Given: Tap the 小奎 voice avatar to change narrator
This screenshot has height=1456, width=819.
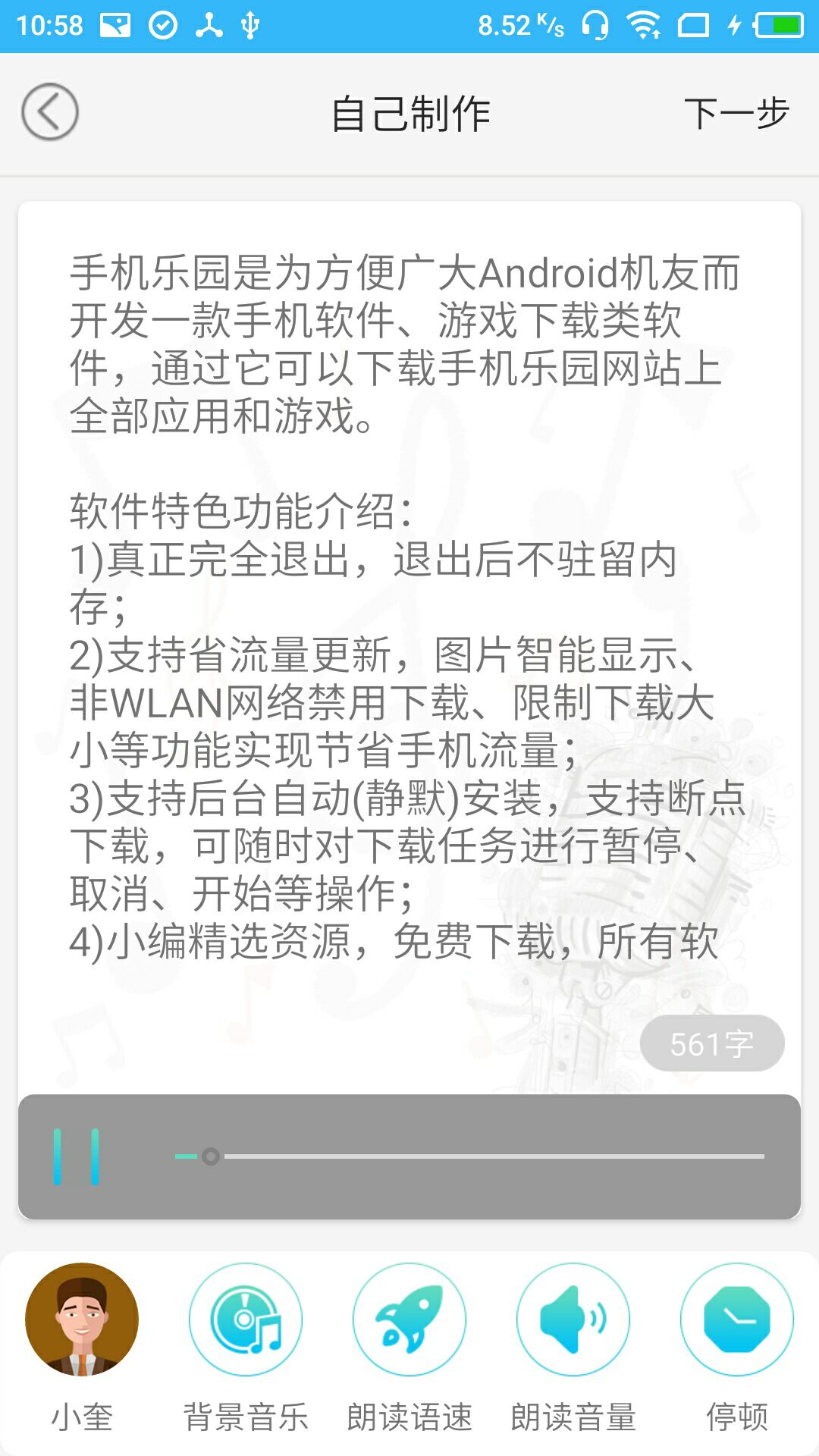Looking at the screenshot, I should (81, 1319).
